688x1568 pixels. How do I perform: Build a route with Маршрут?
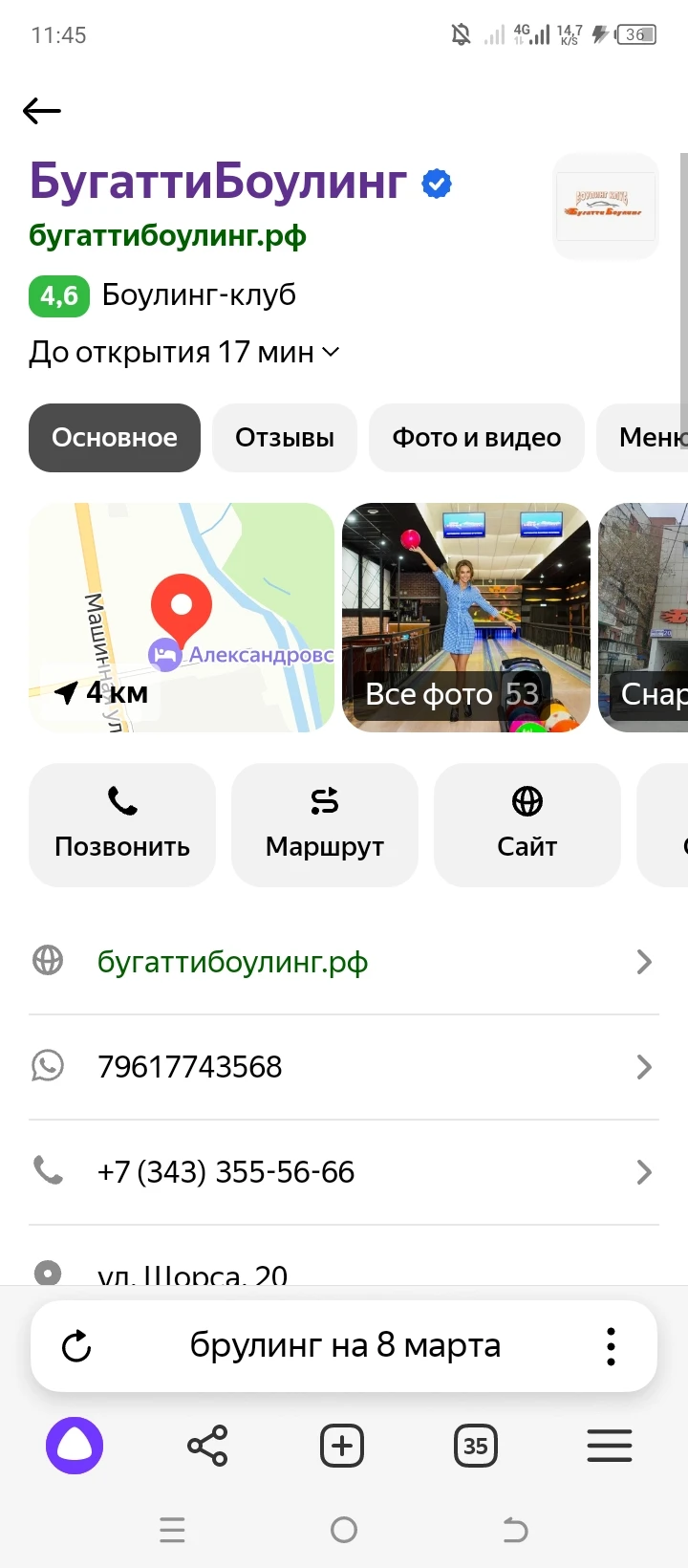325,824
